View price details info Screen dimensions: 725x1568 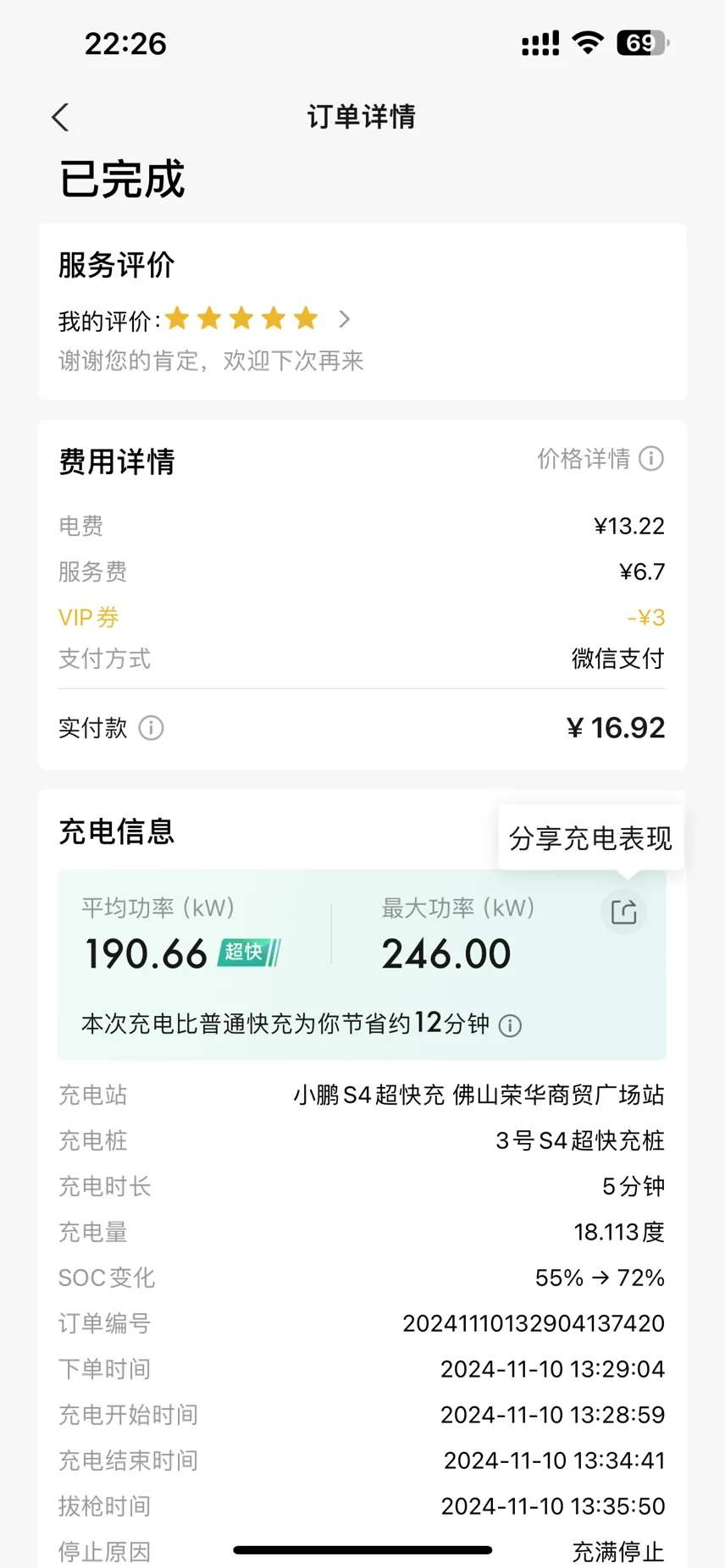pos(650,459)
